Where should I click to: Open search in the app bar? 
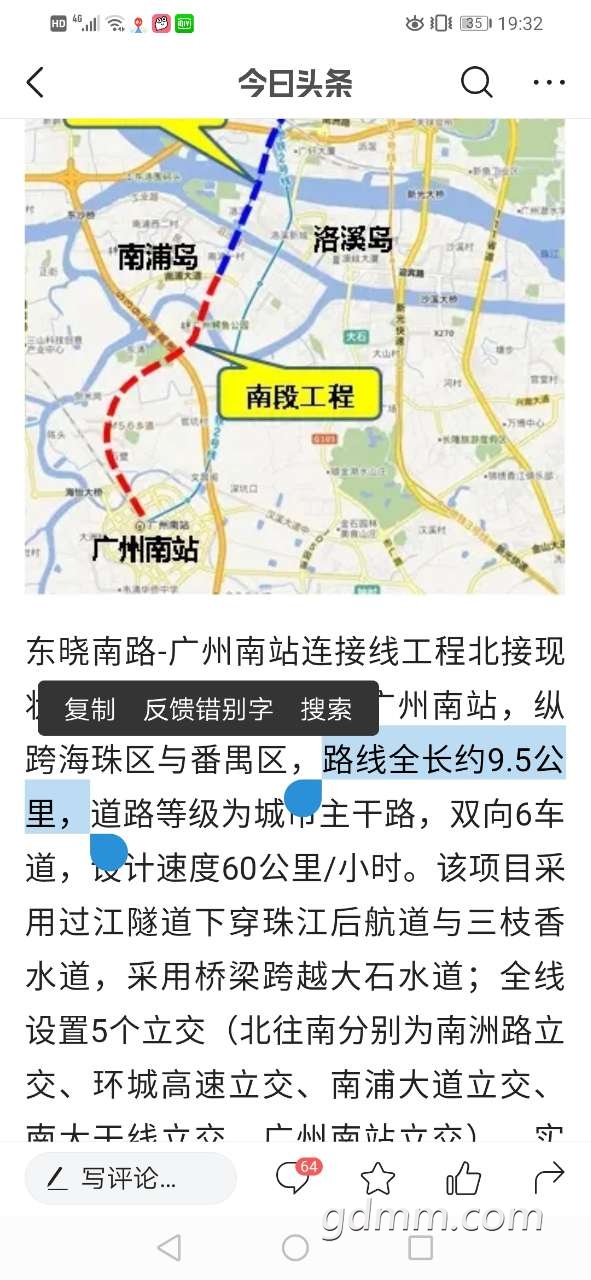tap(477, 83)
